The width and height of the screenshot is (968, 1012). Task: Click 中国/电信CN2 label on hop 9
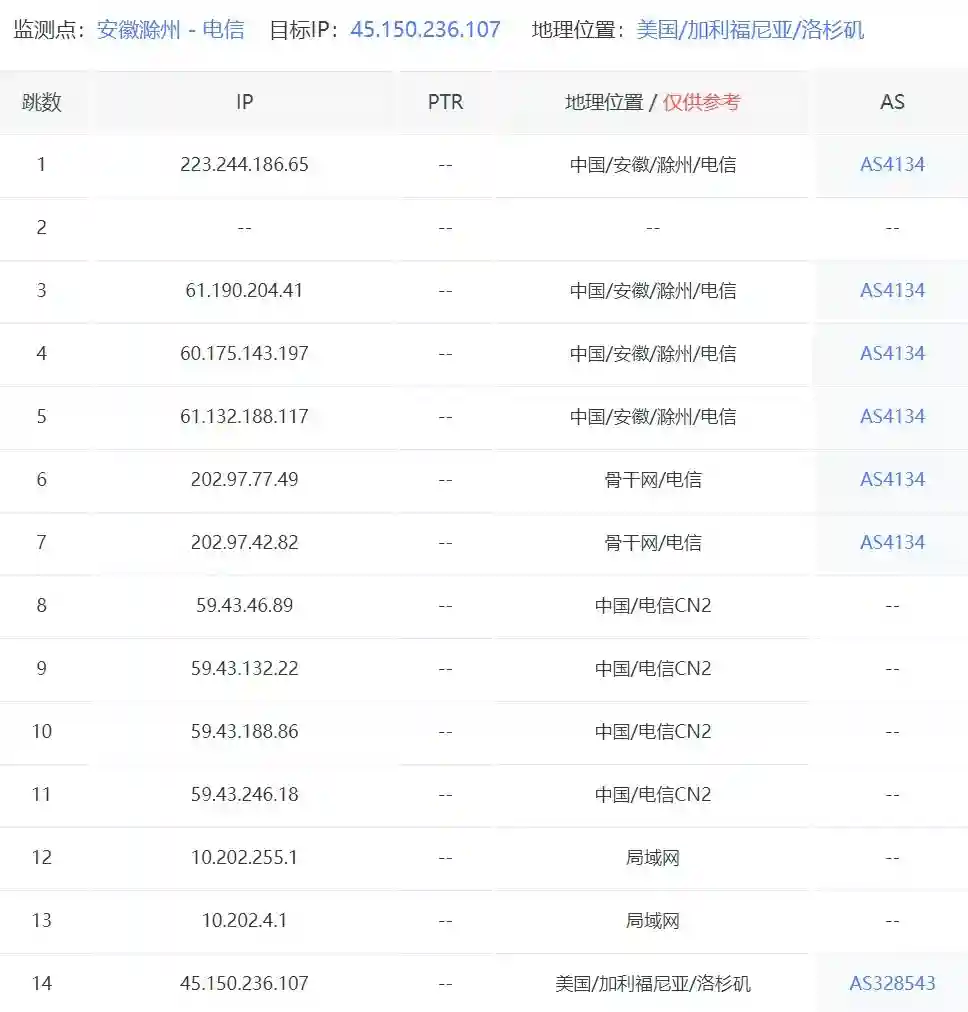[x=653, y=668]
